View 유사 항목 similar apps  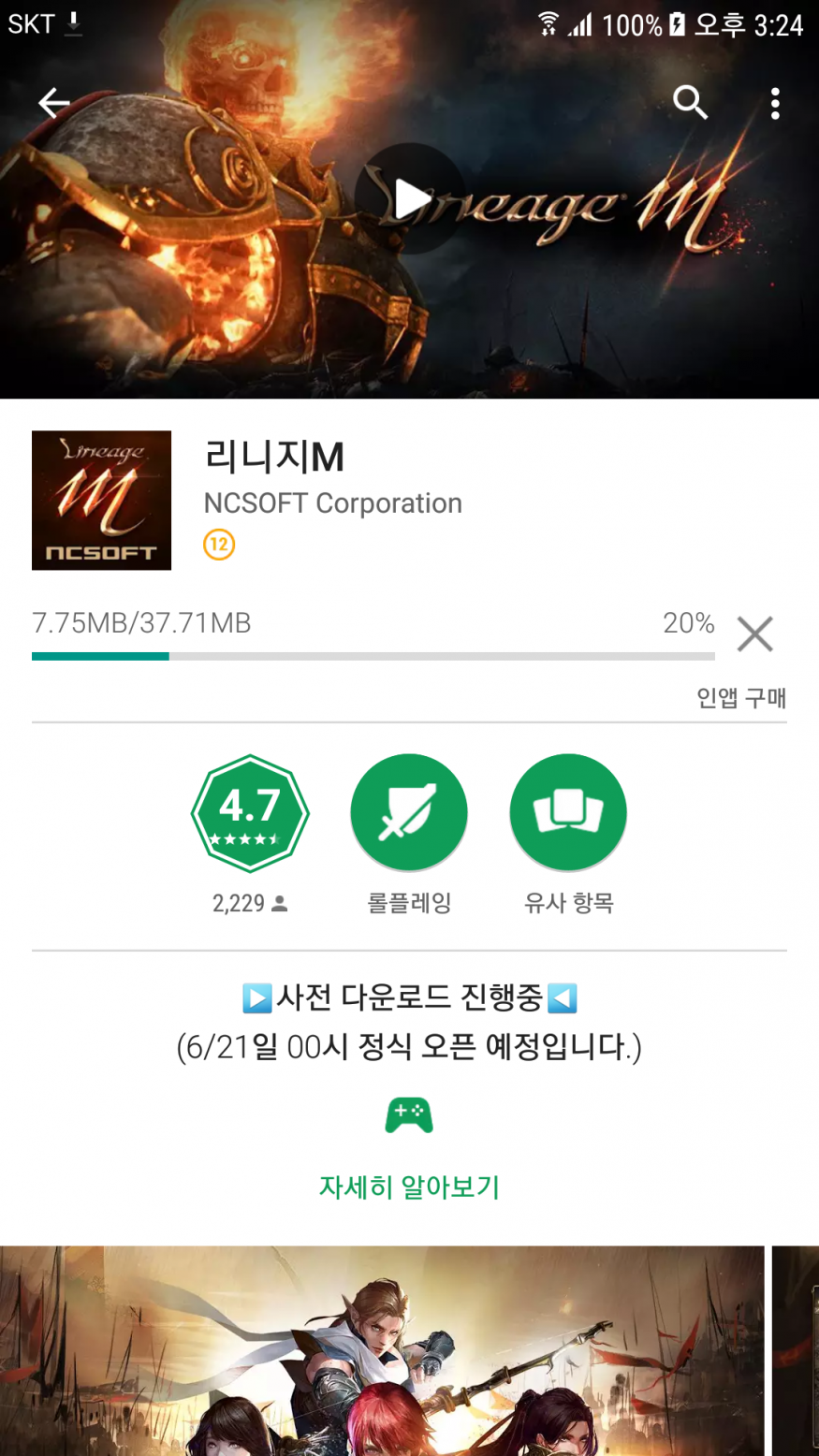(x=568, y=812)
